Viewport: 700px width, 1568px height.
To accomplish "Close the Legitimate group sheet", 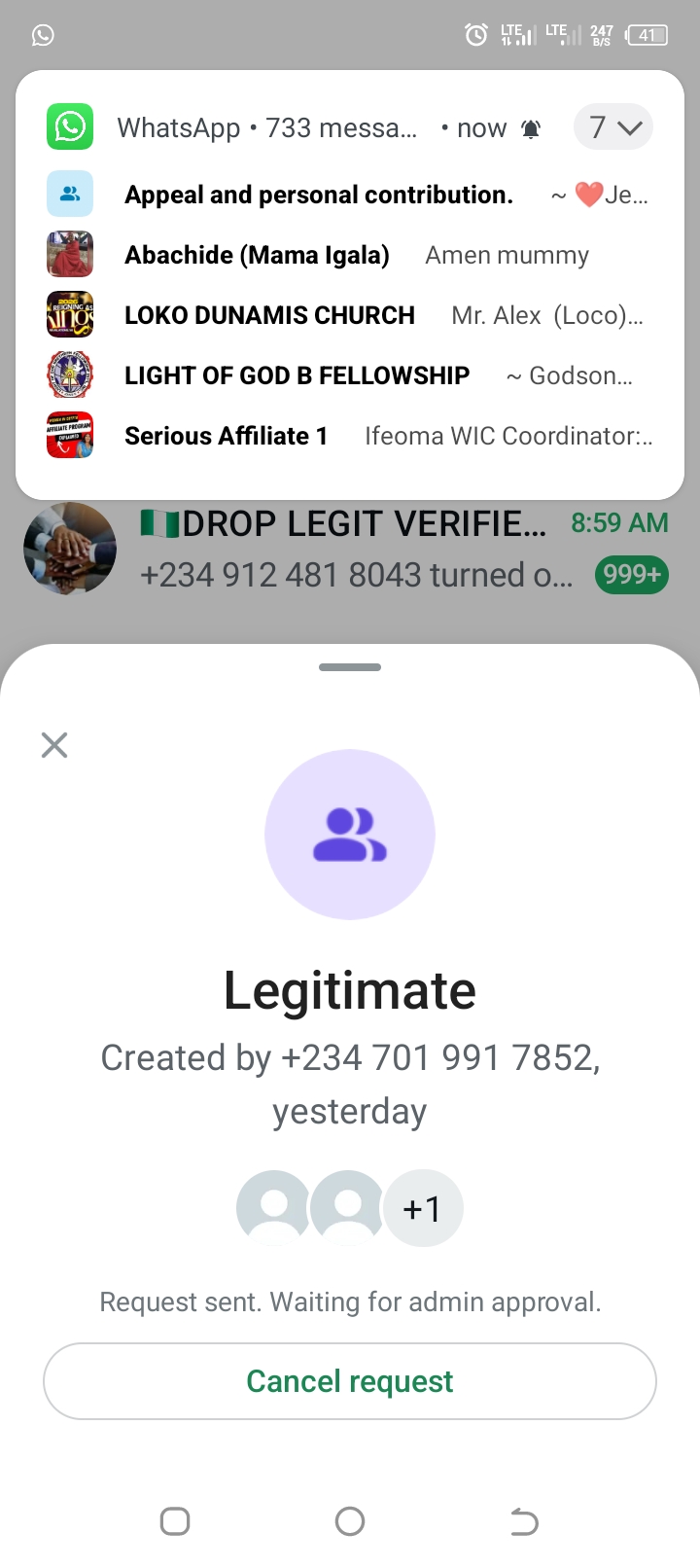I will pyautogui.click(x=54, y=745).
